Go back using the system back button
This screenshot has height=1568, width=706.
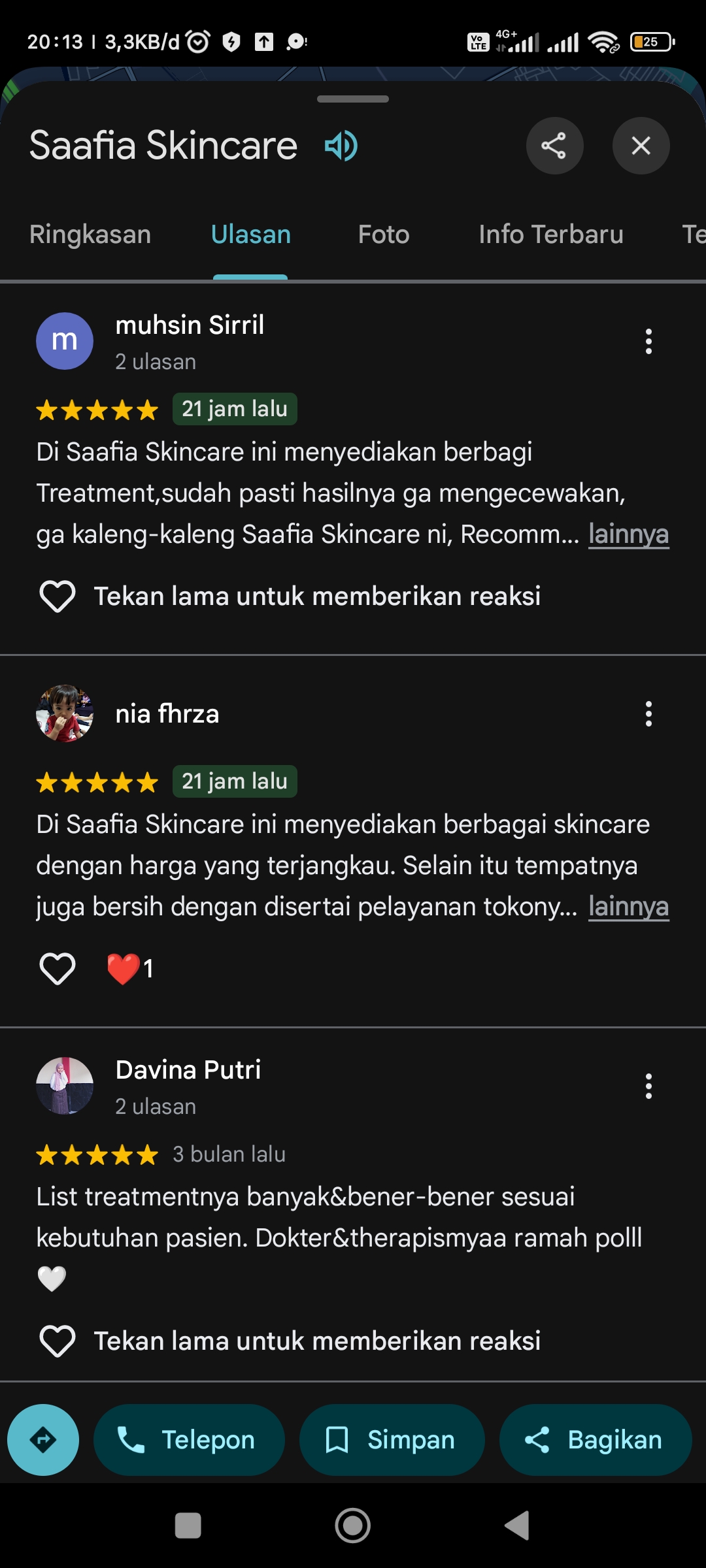pos(517,1526)
